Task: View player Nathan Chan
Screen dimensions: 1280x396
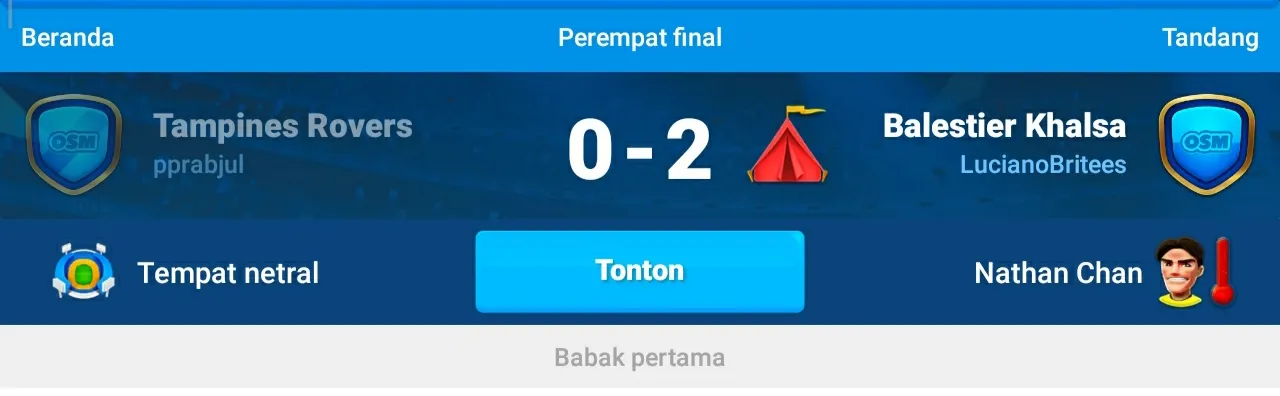Action: (1058, 272)
